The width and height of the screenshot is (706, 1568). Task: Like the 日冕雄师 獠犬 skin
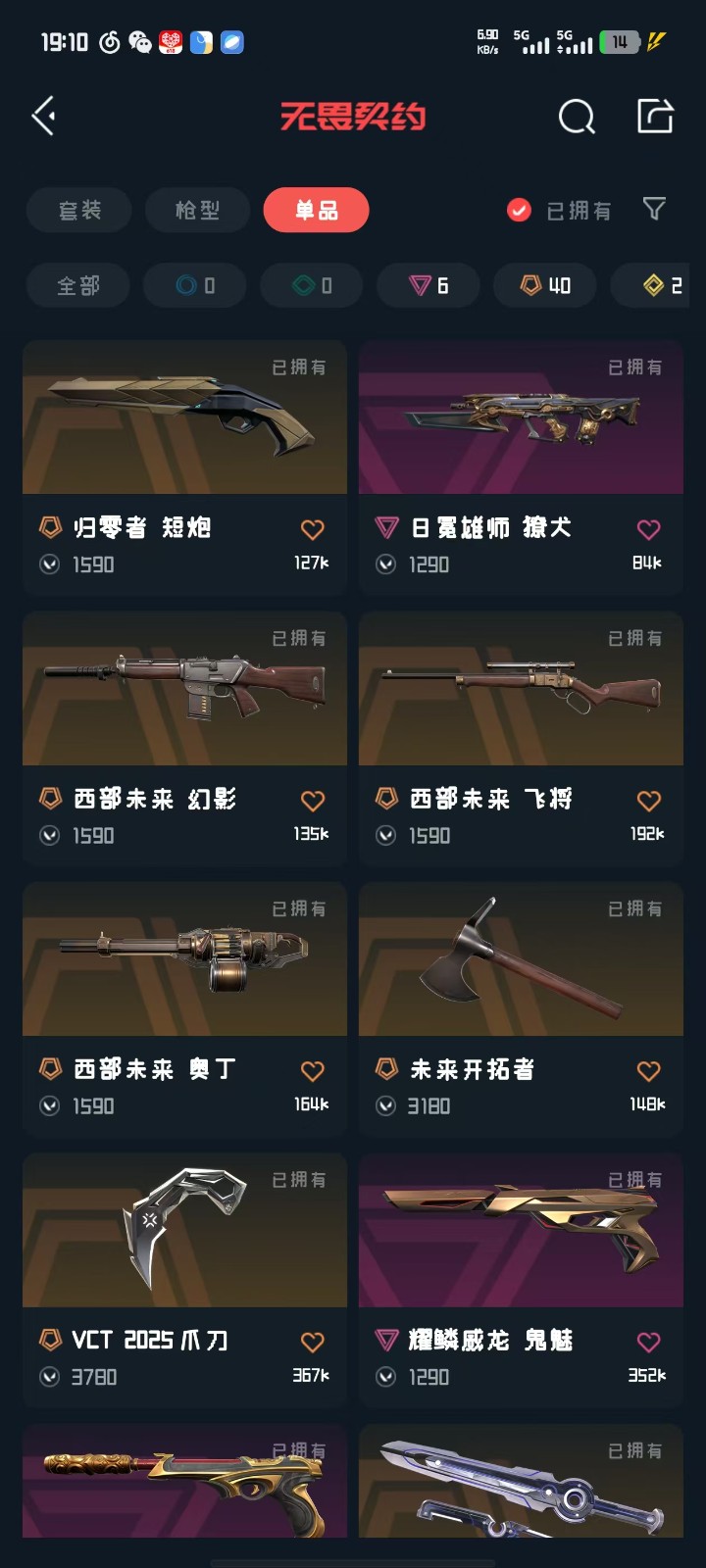(x=648, y=529)
